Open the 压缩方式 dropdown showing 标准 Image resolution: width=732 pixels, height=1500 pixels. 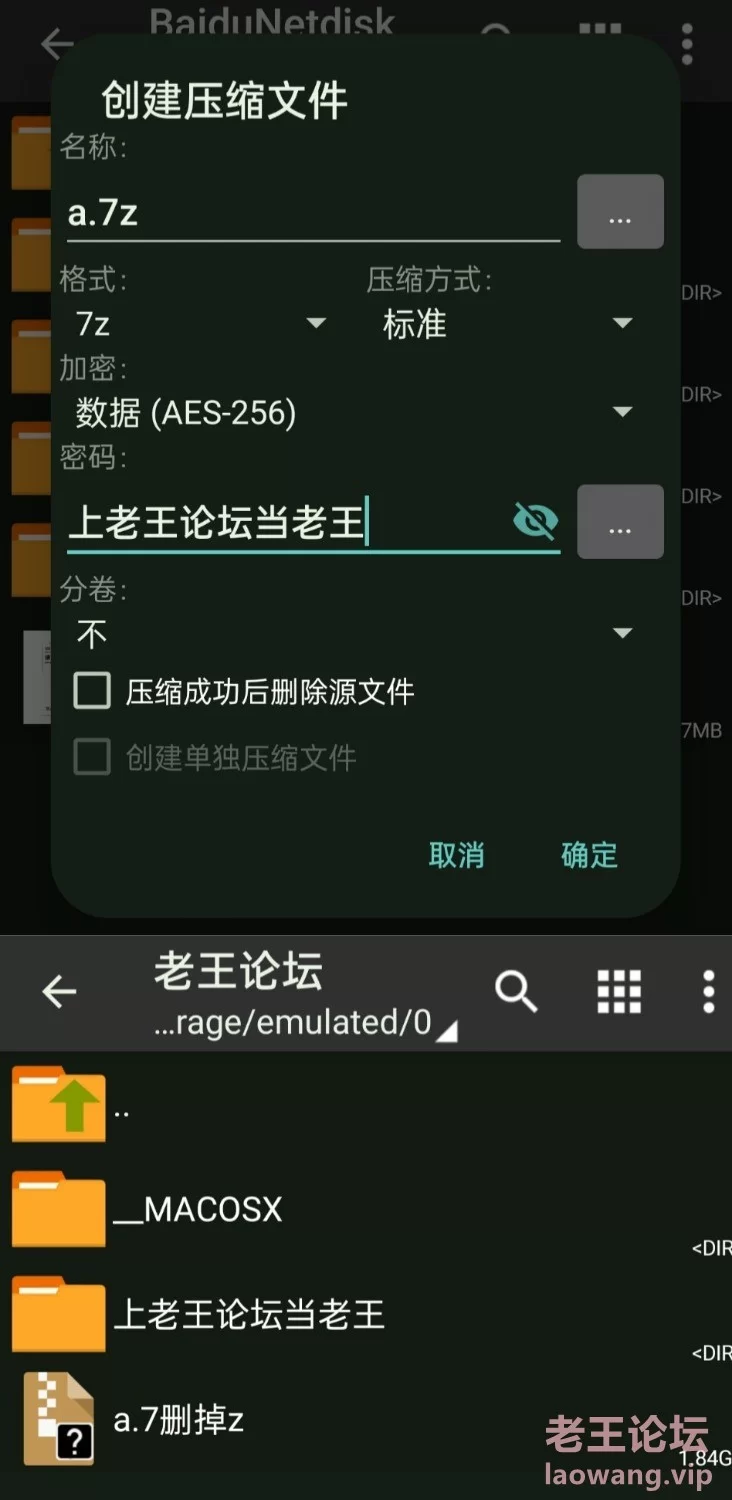[507, 323]
